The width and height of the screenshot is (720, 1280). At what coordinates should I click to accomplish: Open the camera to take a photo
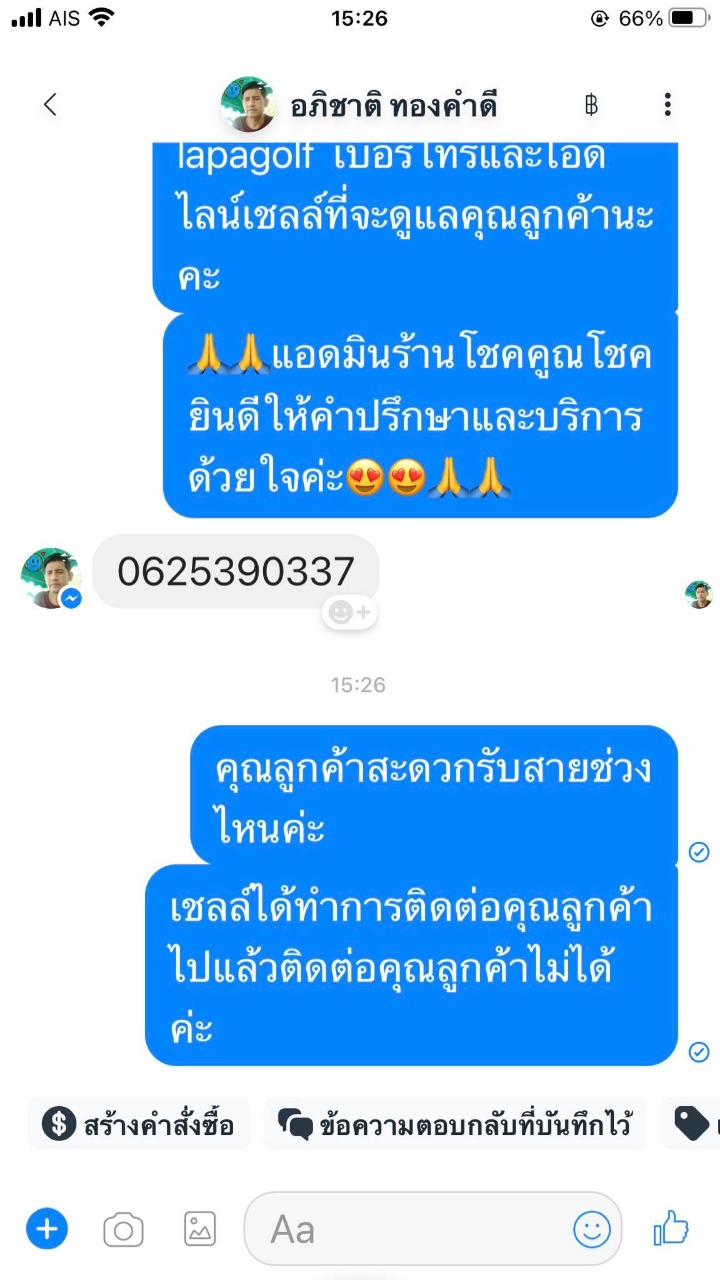point(123,1229)
